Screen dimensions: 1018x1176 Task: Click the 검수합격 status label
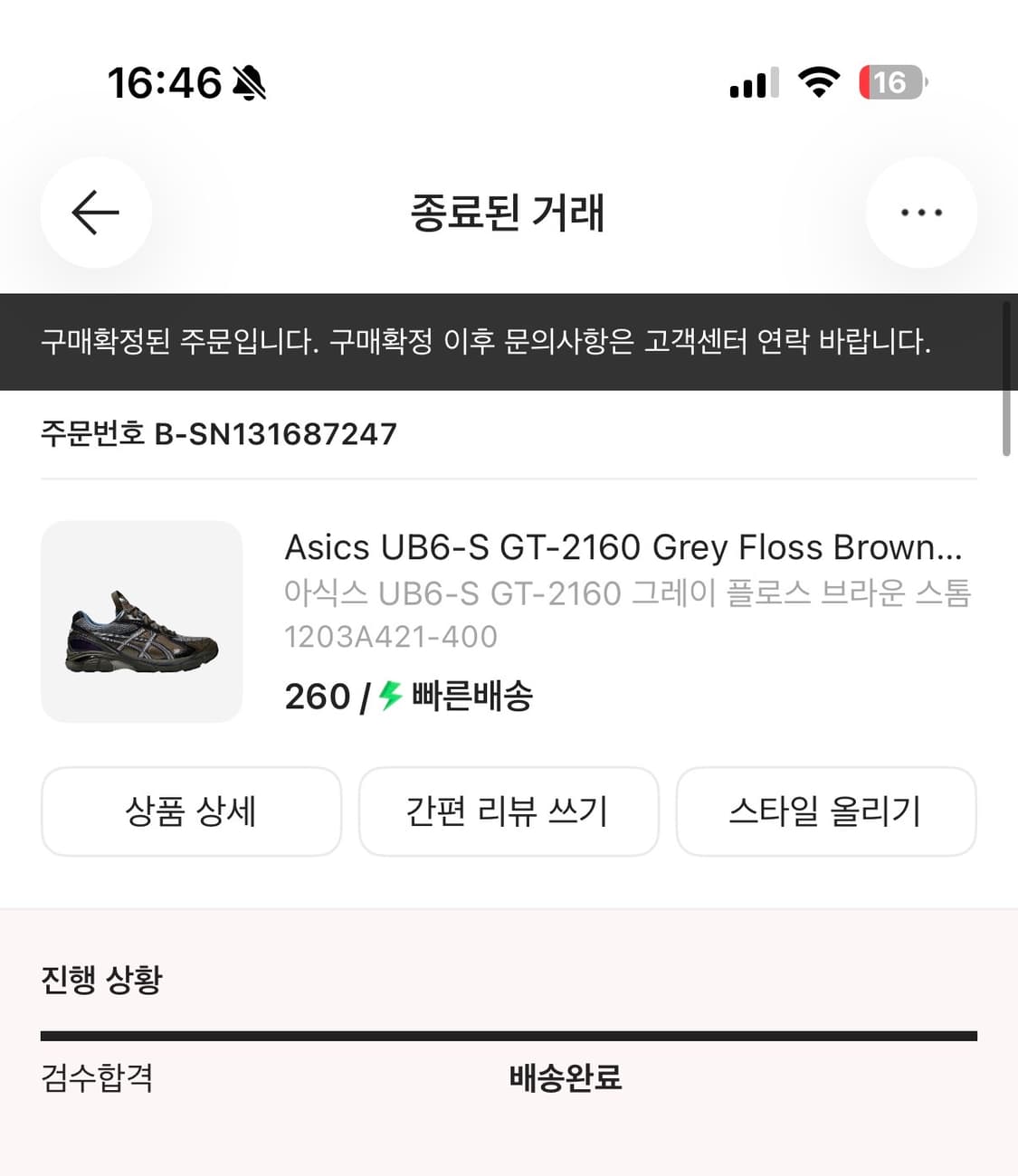point(98,1078)
